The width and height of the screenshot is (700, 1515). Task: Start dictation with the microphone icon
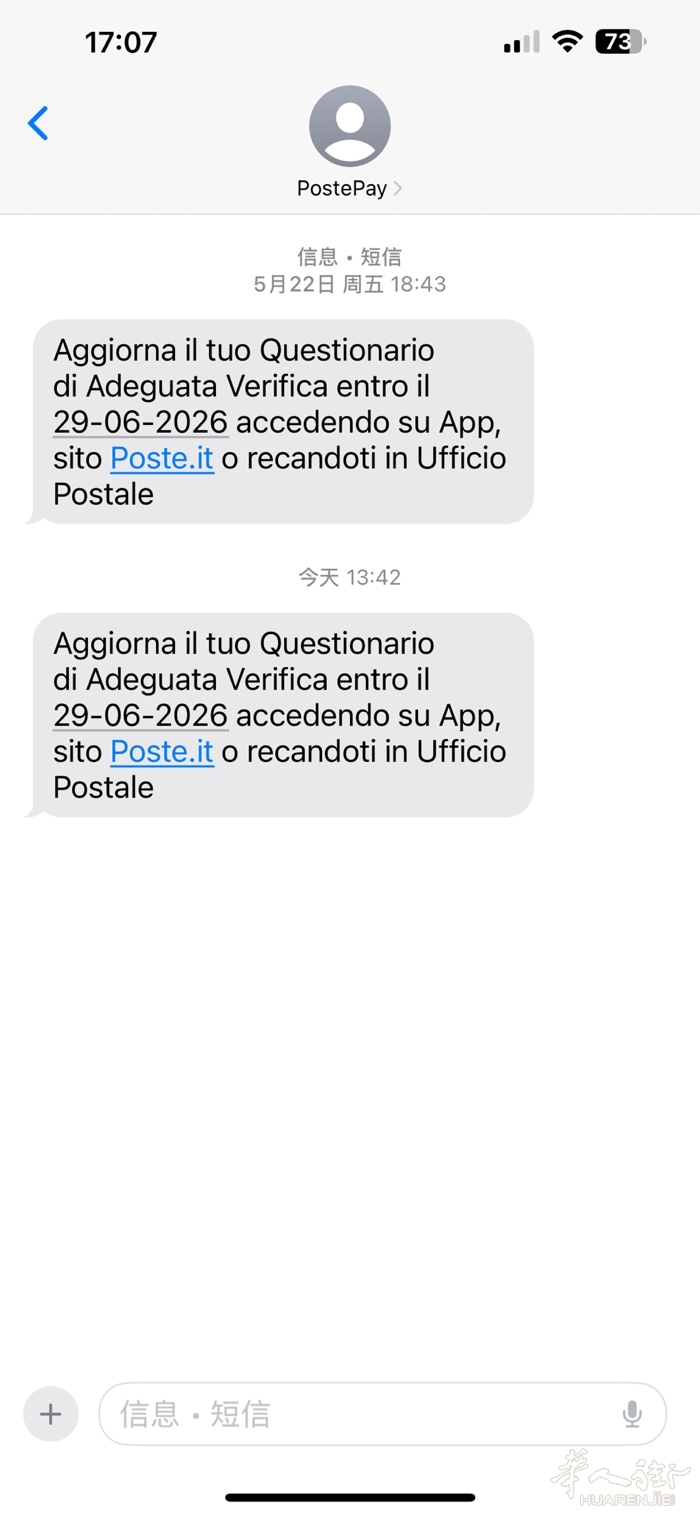632,1414
